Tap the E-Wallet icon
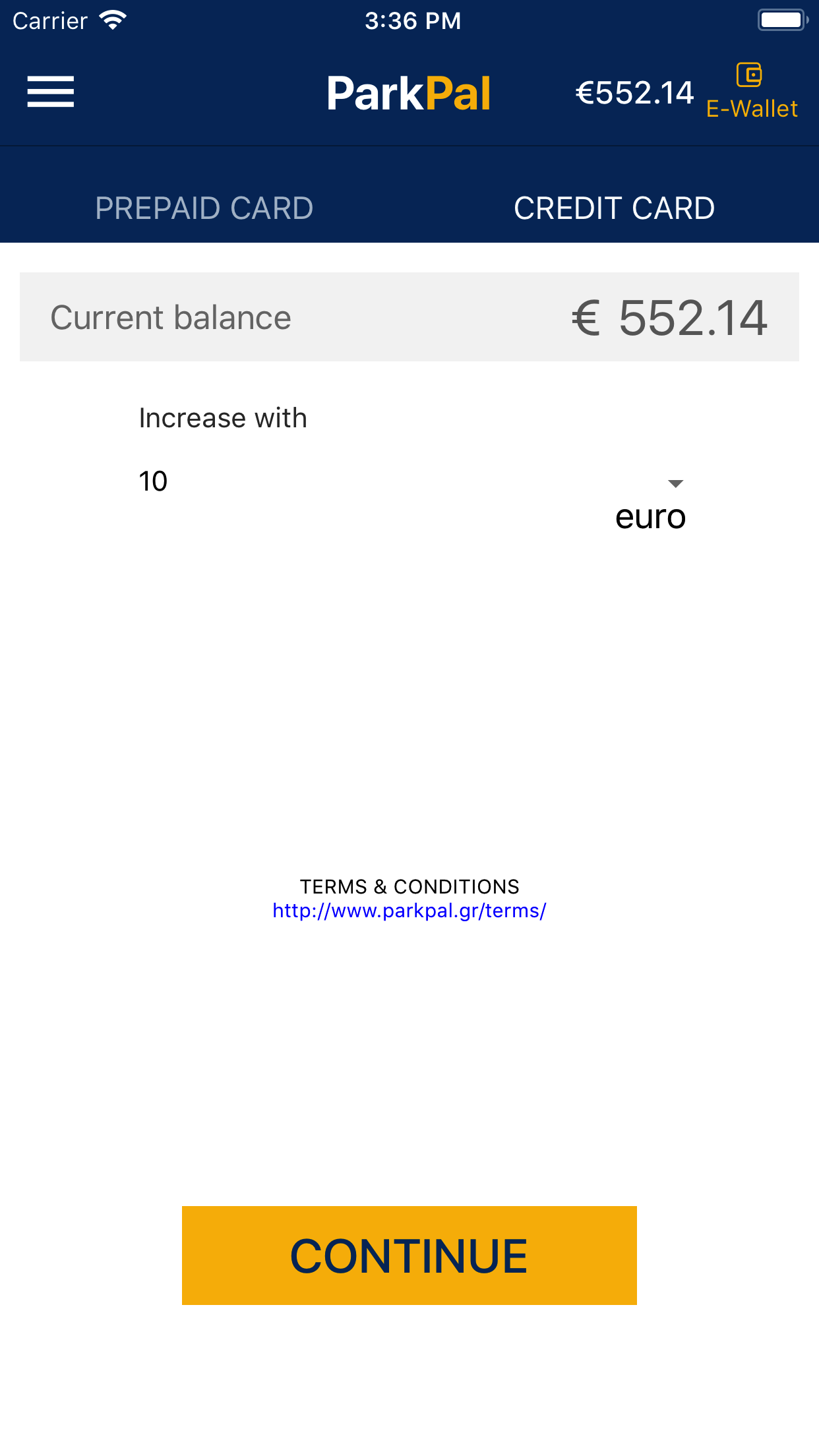819x1456 pixels. pyautogui.click(x=749, y=76)
